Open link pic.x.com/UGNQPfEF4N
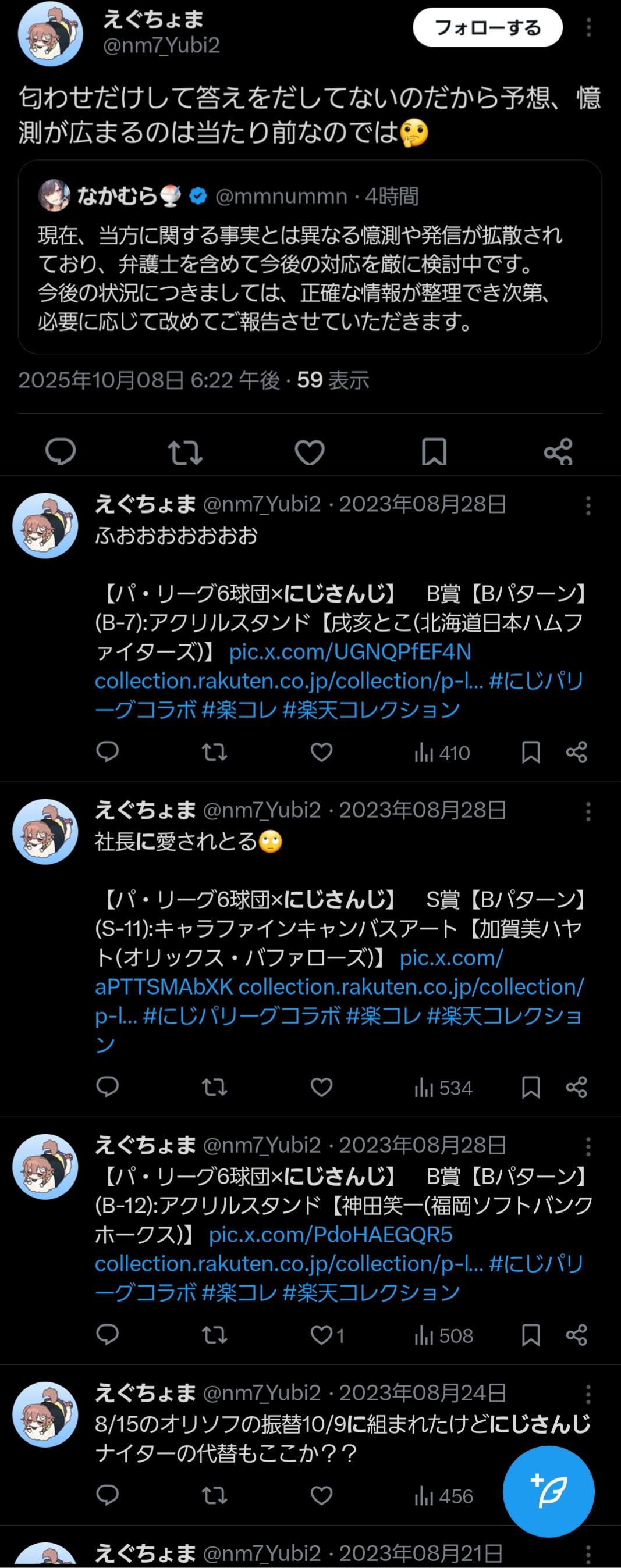This screenshot has width=621, height=1568. (x=350, y=652)
